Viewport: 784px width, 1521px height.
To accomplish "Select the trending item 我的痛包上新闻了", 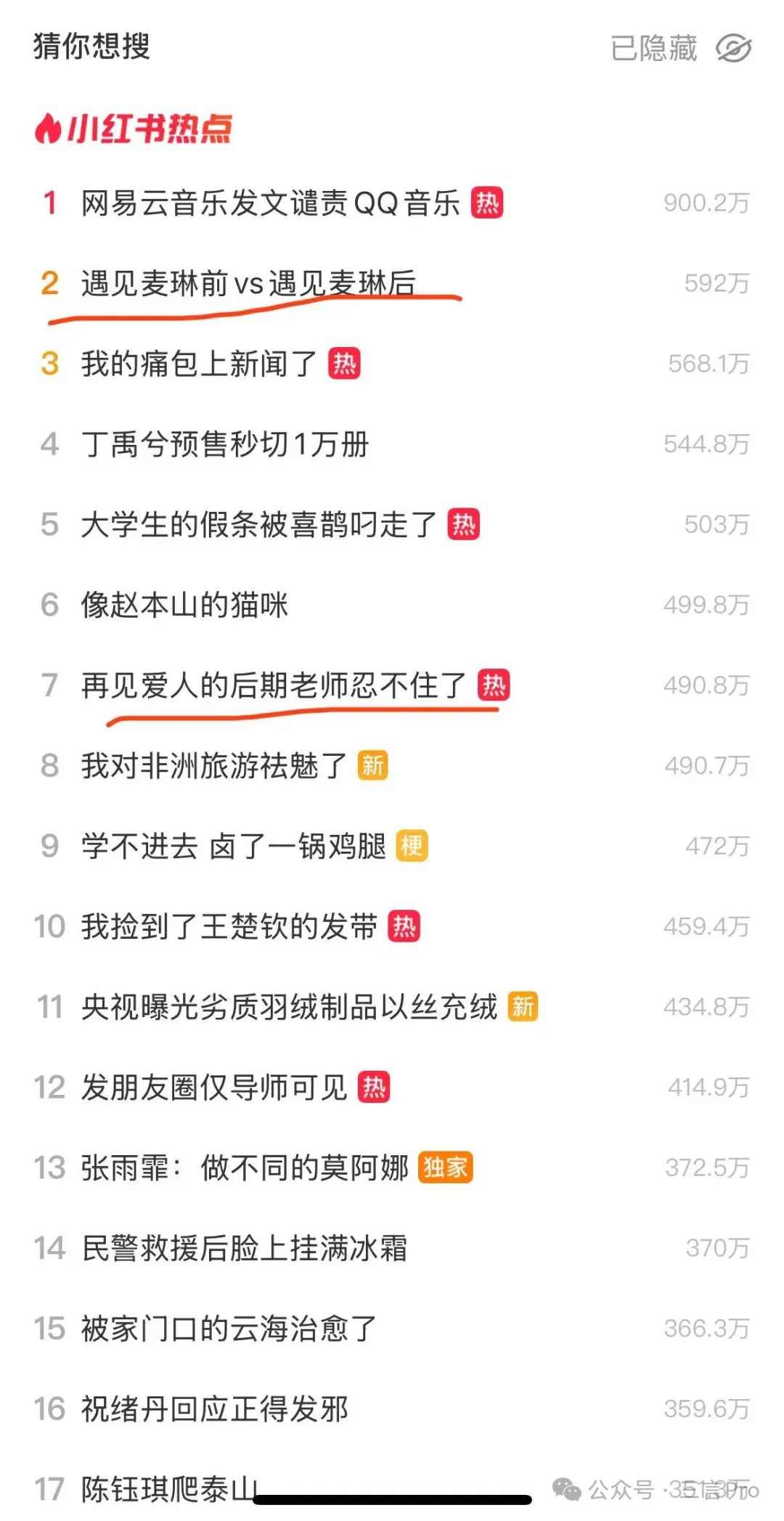I will 199,364.
